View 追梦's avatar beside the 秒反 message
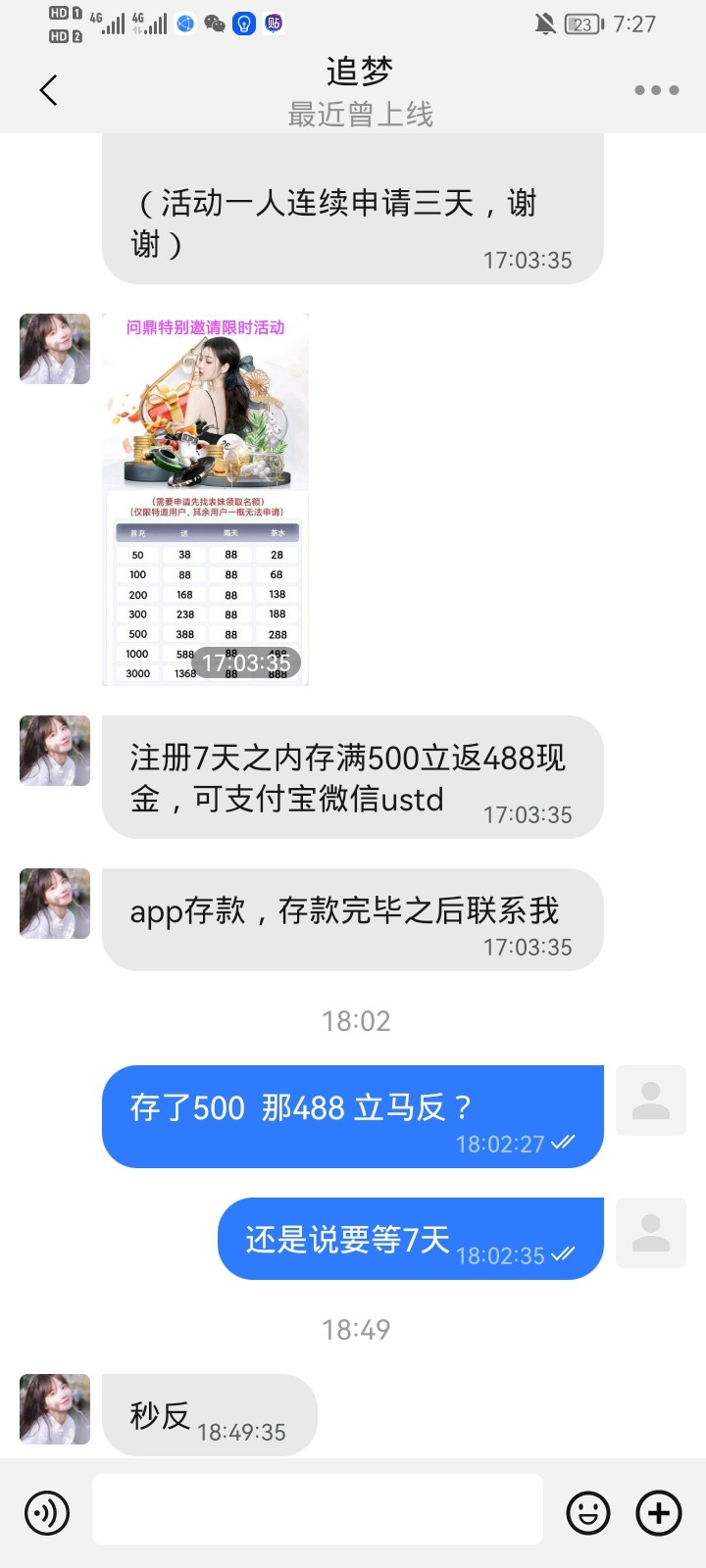This screenshot has width=706, height=1568. (55, 1409)
